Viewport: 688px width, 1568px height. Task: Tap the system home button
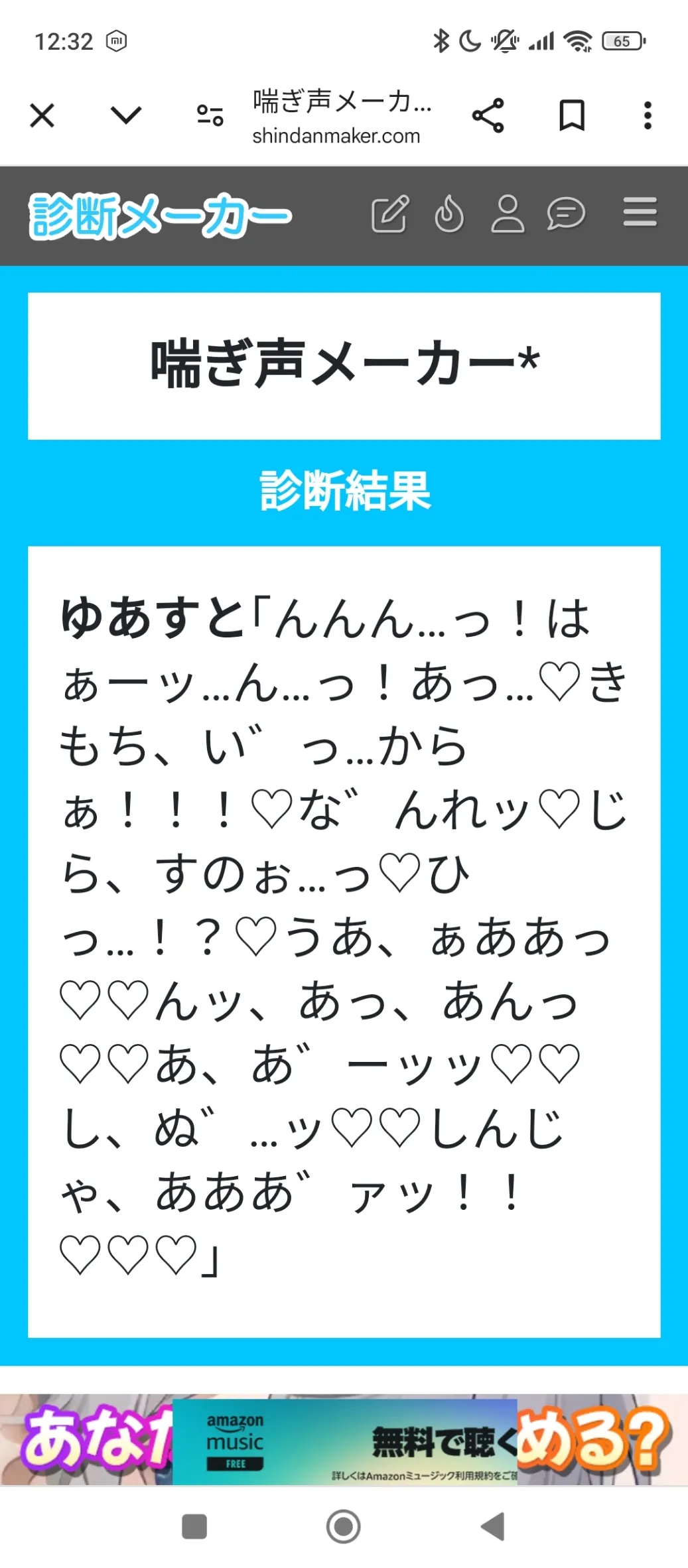[x=344, y=1526]
